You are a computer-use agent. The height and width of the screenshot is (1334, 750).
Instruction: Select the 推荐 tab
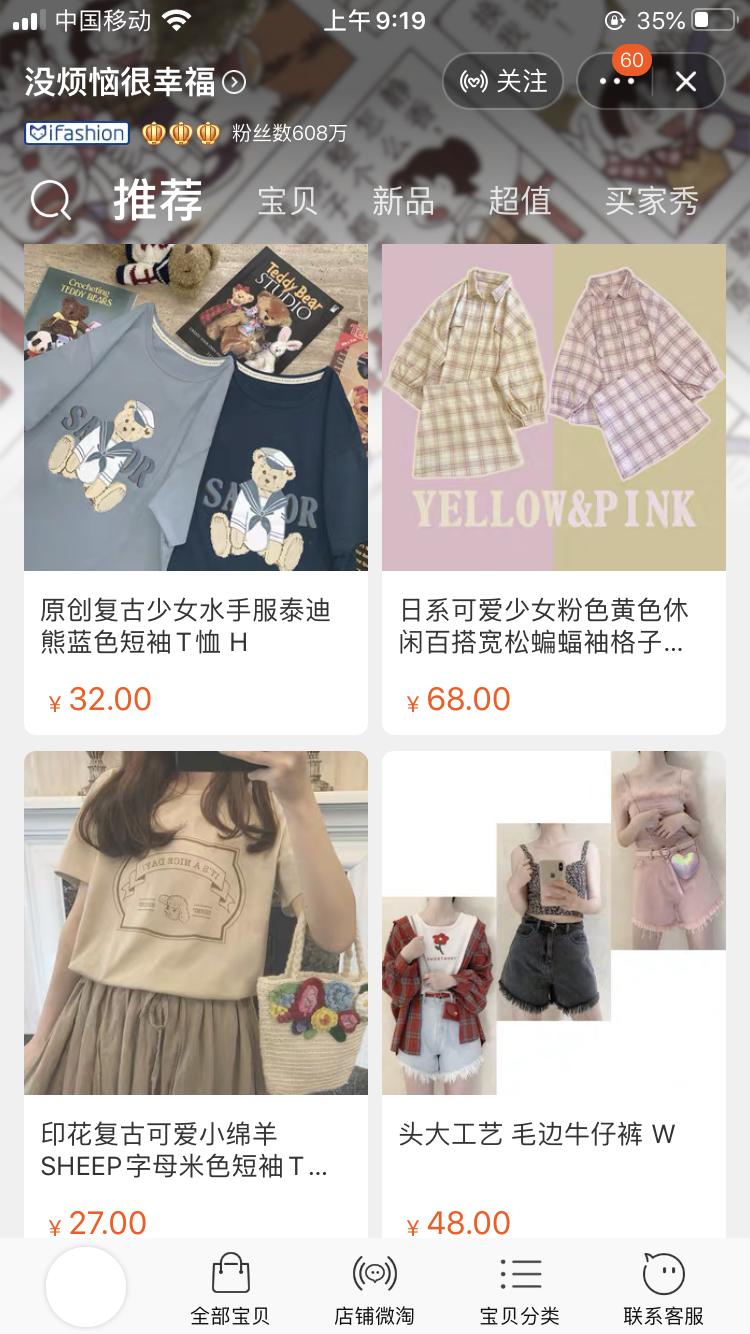click(157, 200)
